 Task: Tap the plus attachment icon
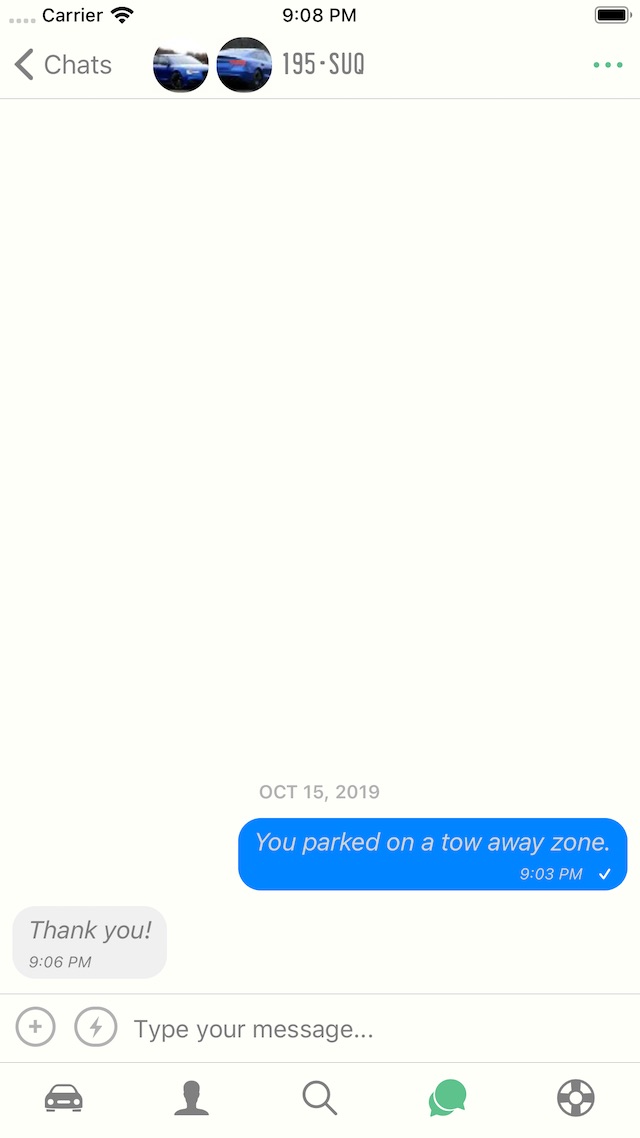coord(35,1027)
